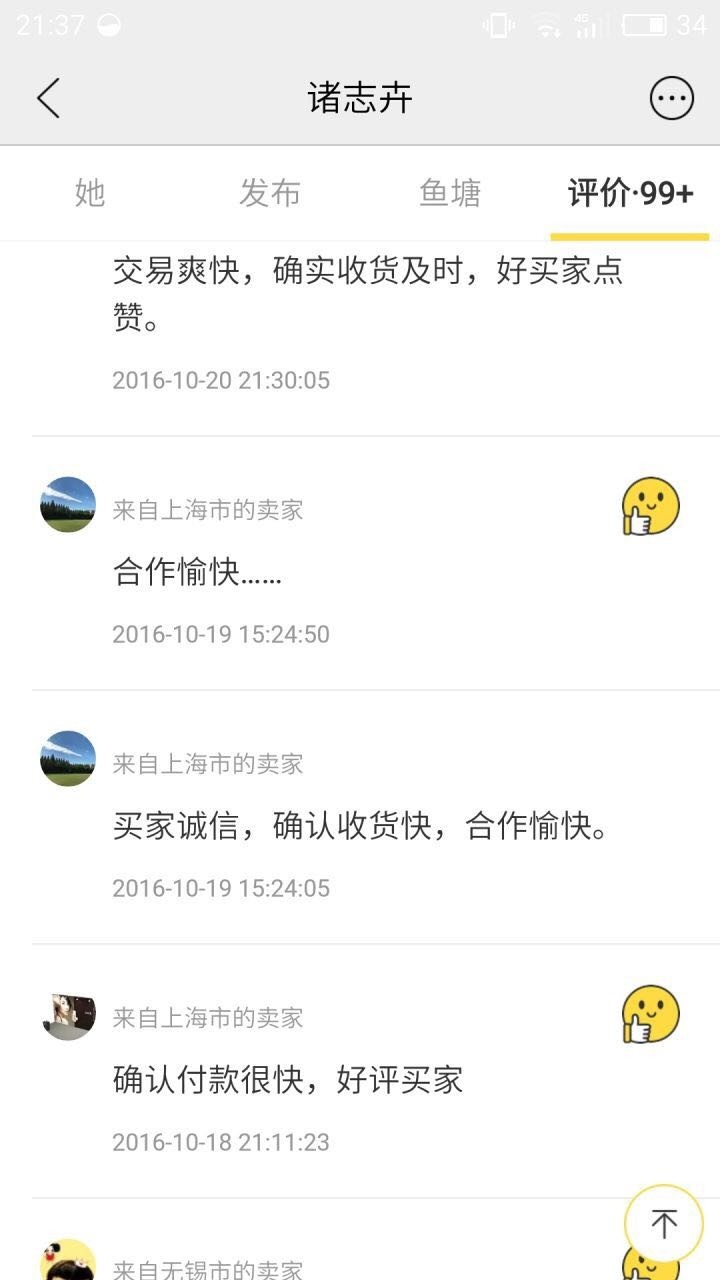Tap the thumbs-up emoji beside 合作愉快 review
The image size is (720, 1280).
click(x=651, y=507)
